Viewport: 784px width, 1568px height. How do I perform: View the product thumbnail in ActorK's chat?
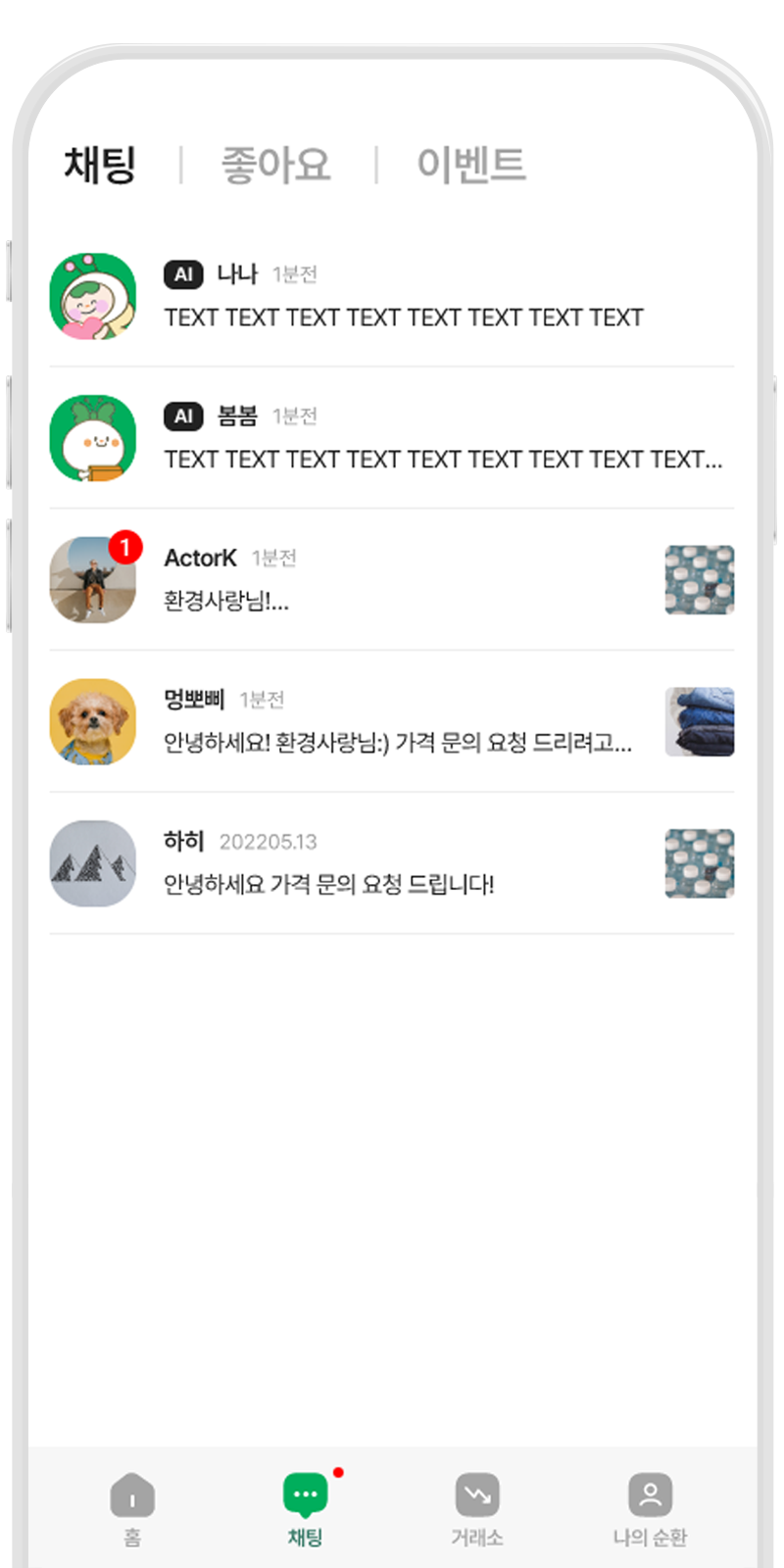pos(699,579)
